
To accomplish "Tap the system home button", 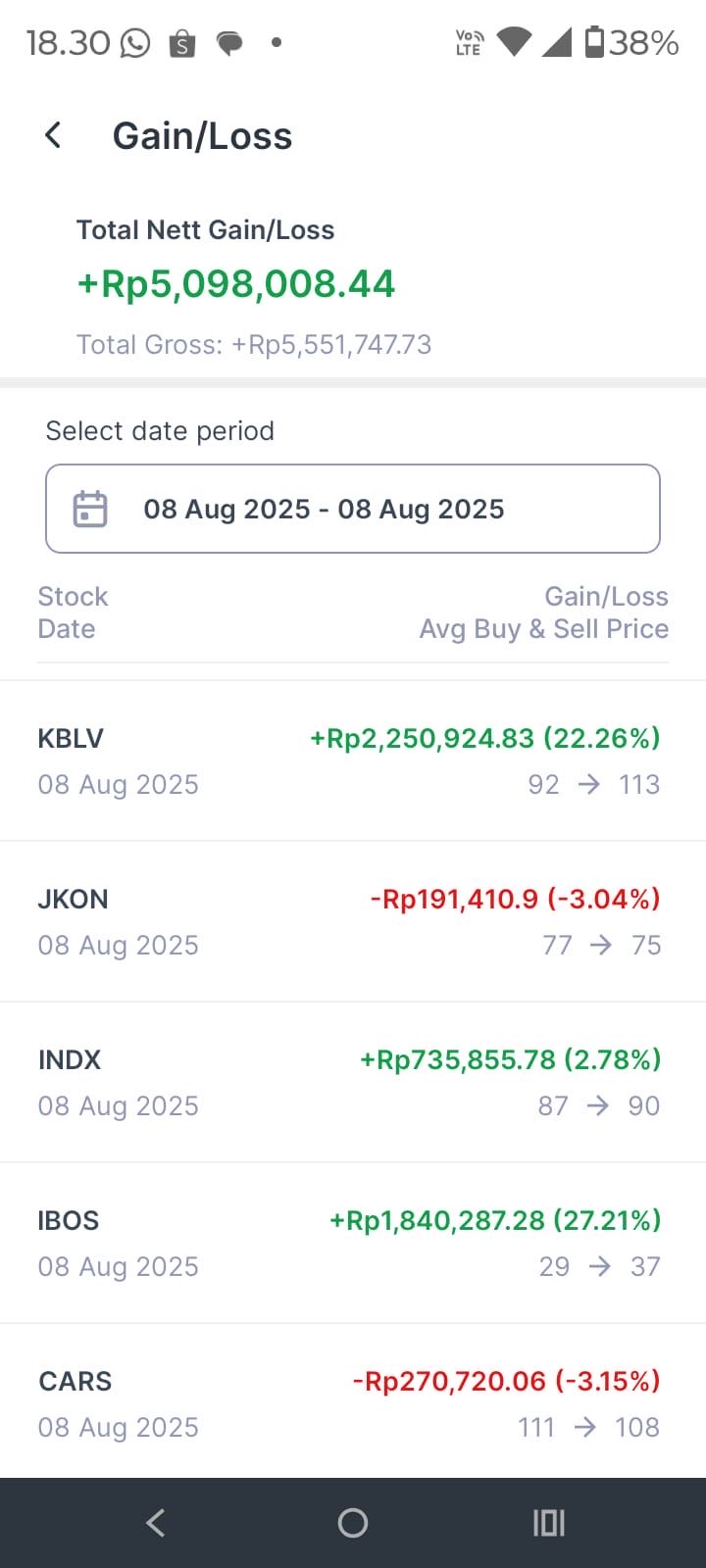I will pyautogui.click(x=353, y=1522).
